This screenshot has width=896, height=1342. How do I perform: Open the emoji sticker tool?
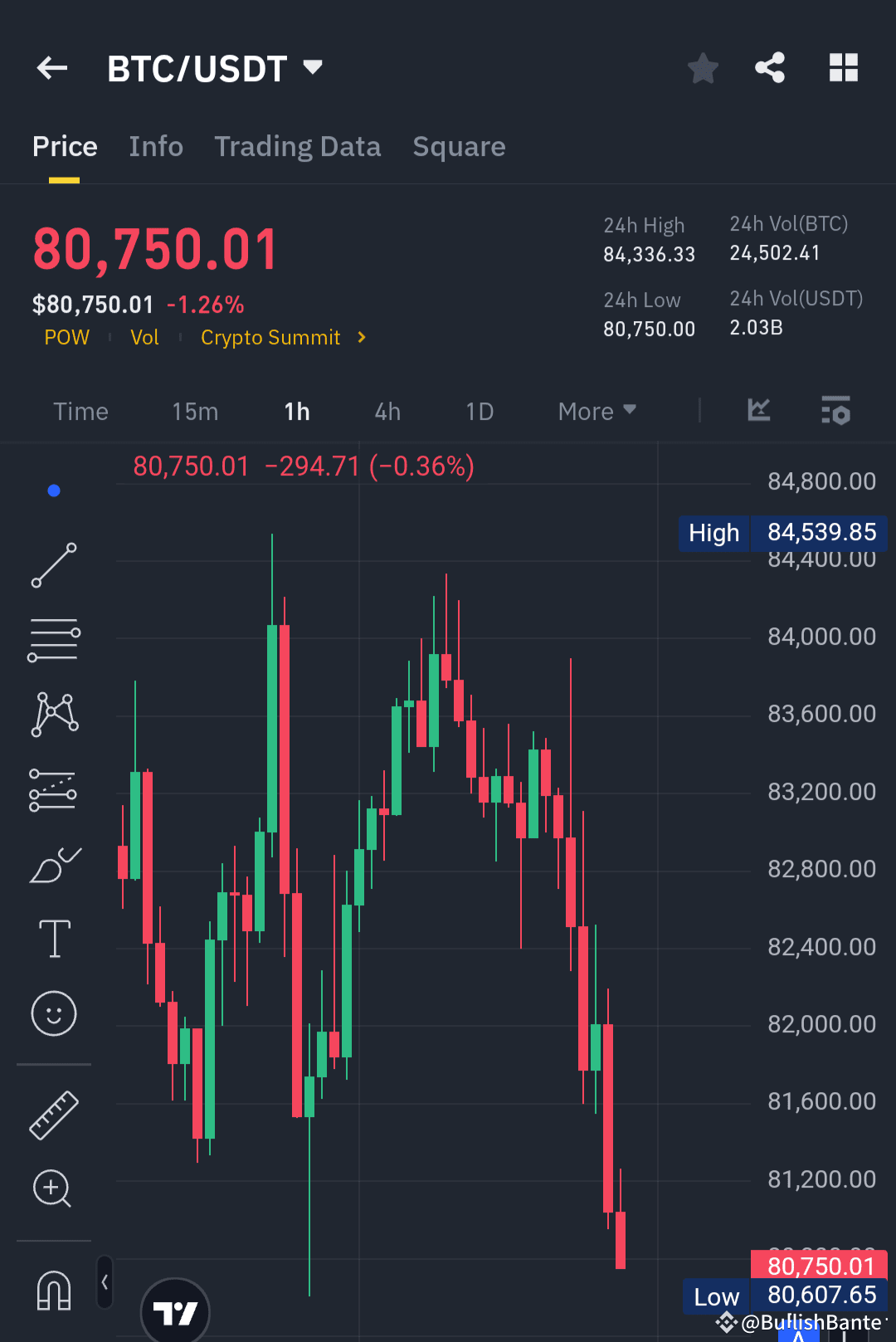click(53, 1013)
